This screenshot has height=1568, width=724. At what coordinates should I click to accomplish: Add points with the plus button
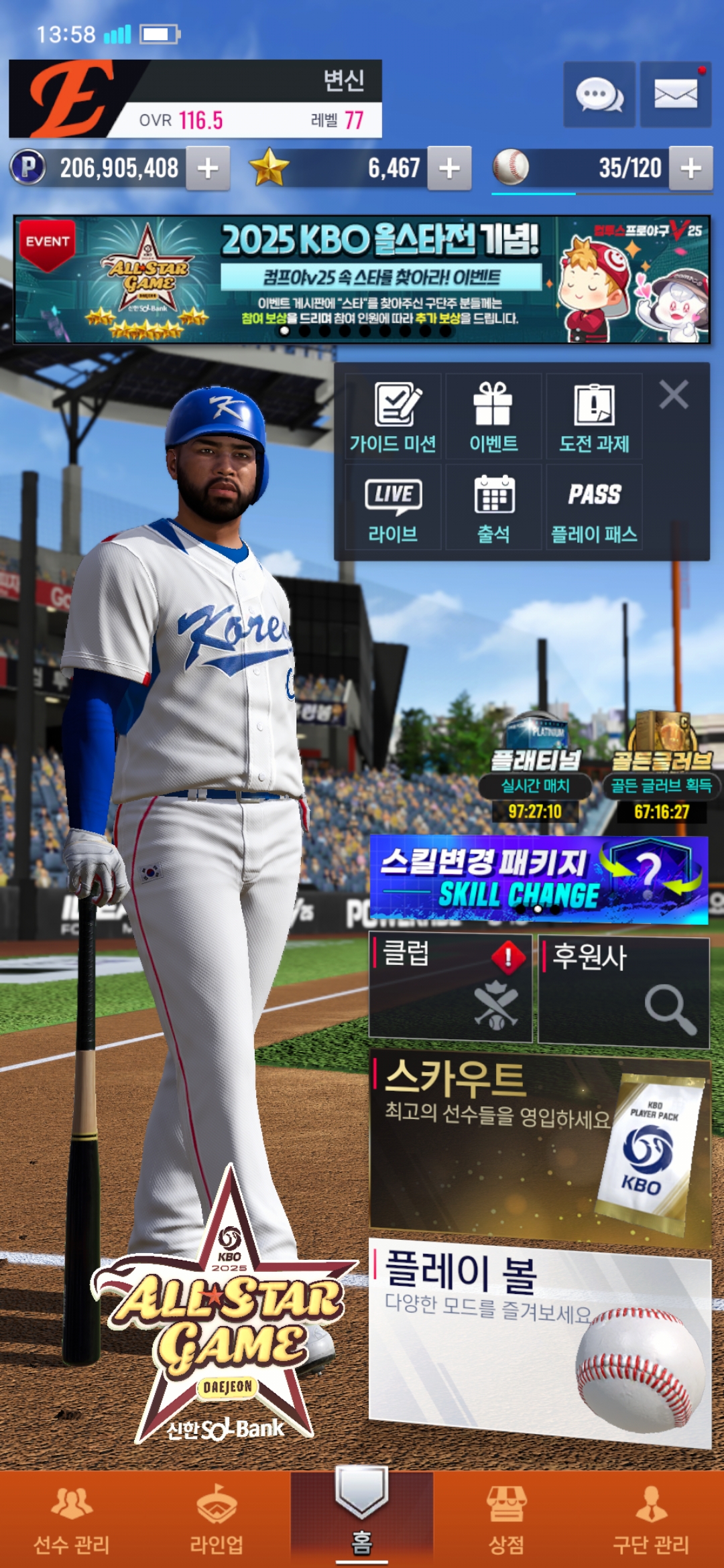pos(208,168)
